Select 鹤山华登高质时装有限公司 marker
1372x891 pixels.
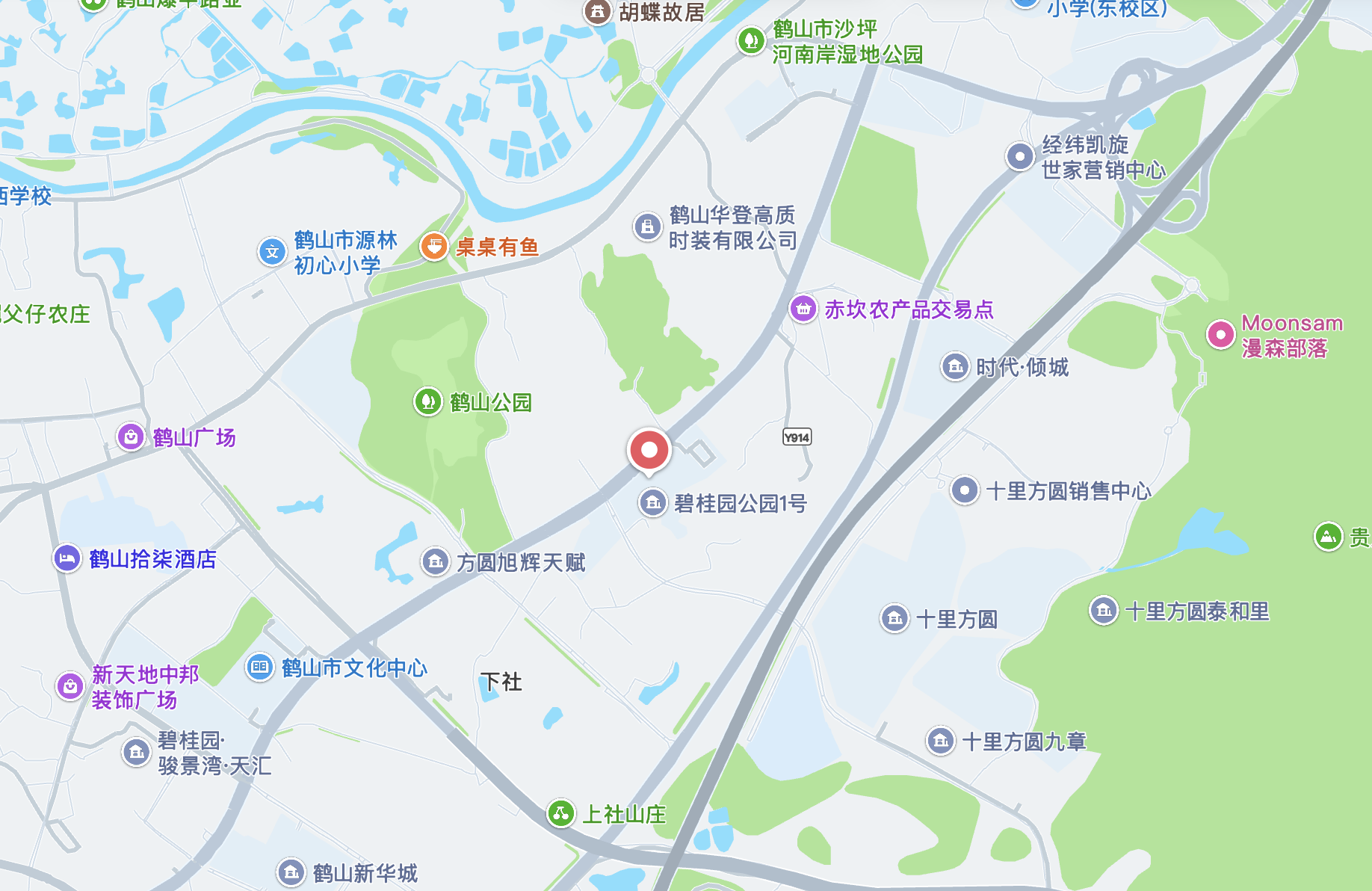(647, 226)
